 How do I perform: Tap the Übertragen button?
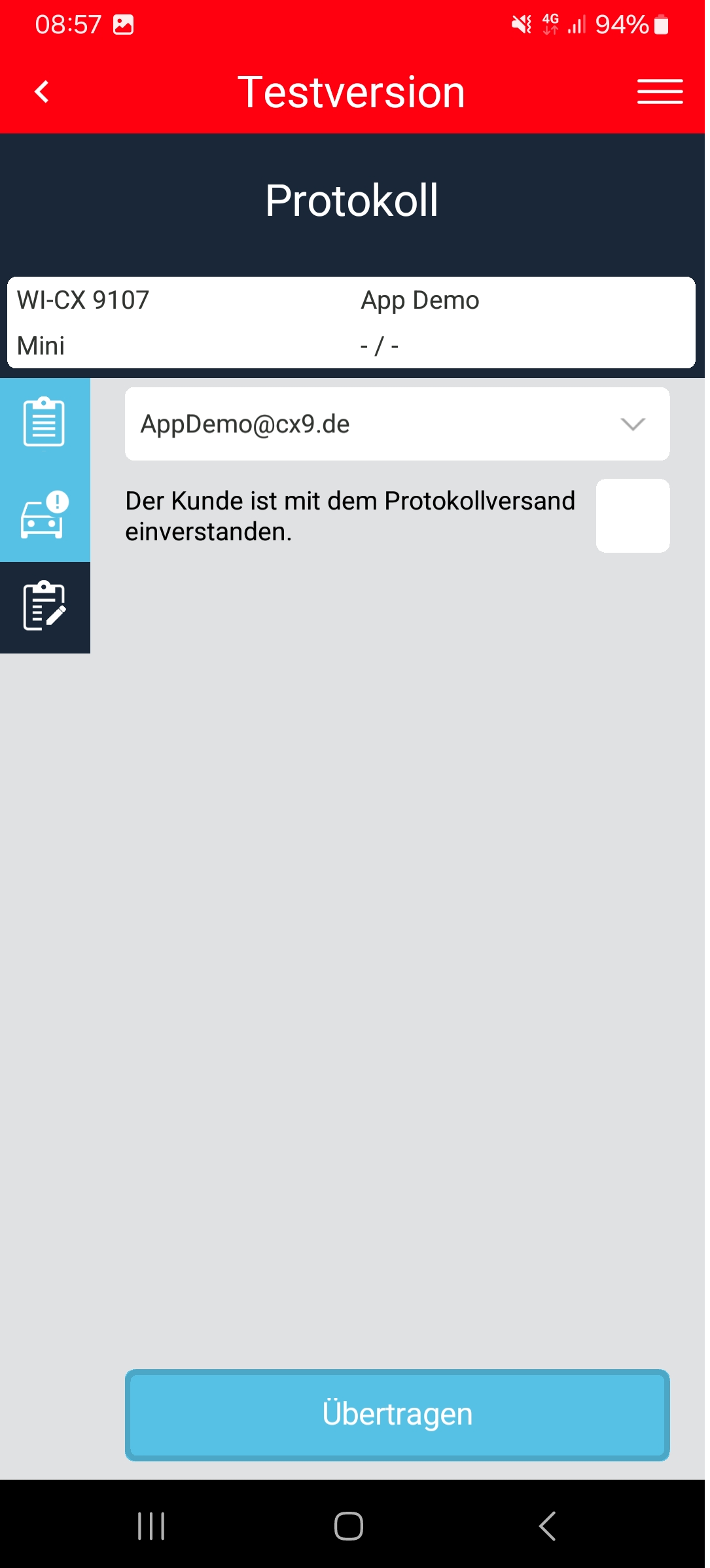[x=397, y=1414]
